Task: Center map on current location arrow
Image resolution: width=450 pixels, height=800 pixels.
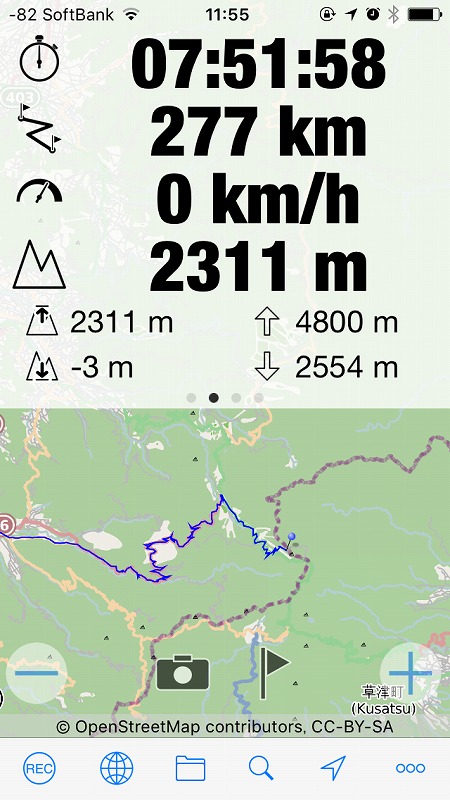Action: click(x=333, y=768)
